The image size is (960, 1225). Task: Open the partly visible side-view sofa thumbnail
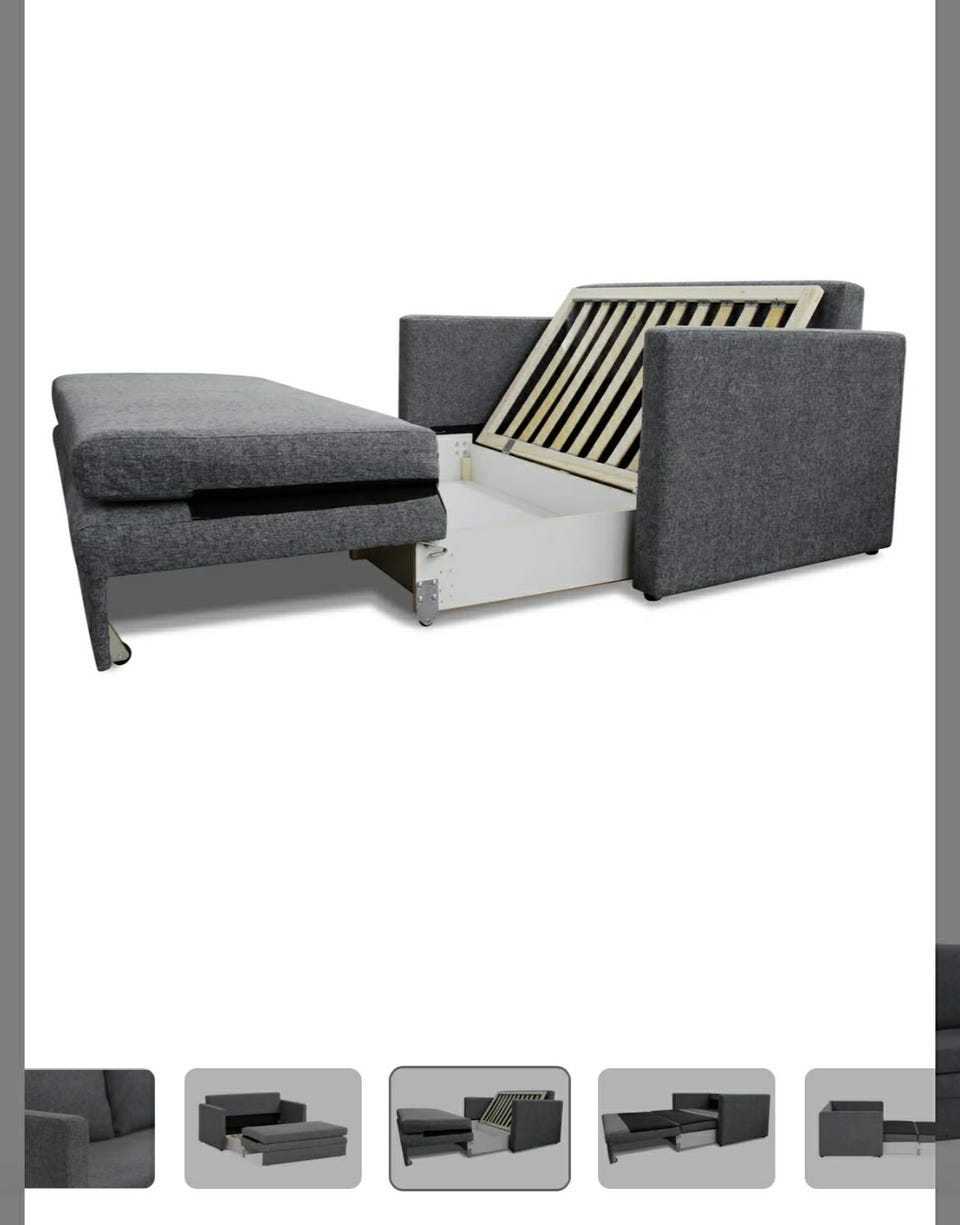coord(870,1128)
